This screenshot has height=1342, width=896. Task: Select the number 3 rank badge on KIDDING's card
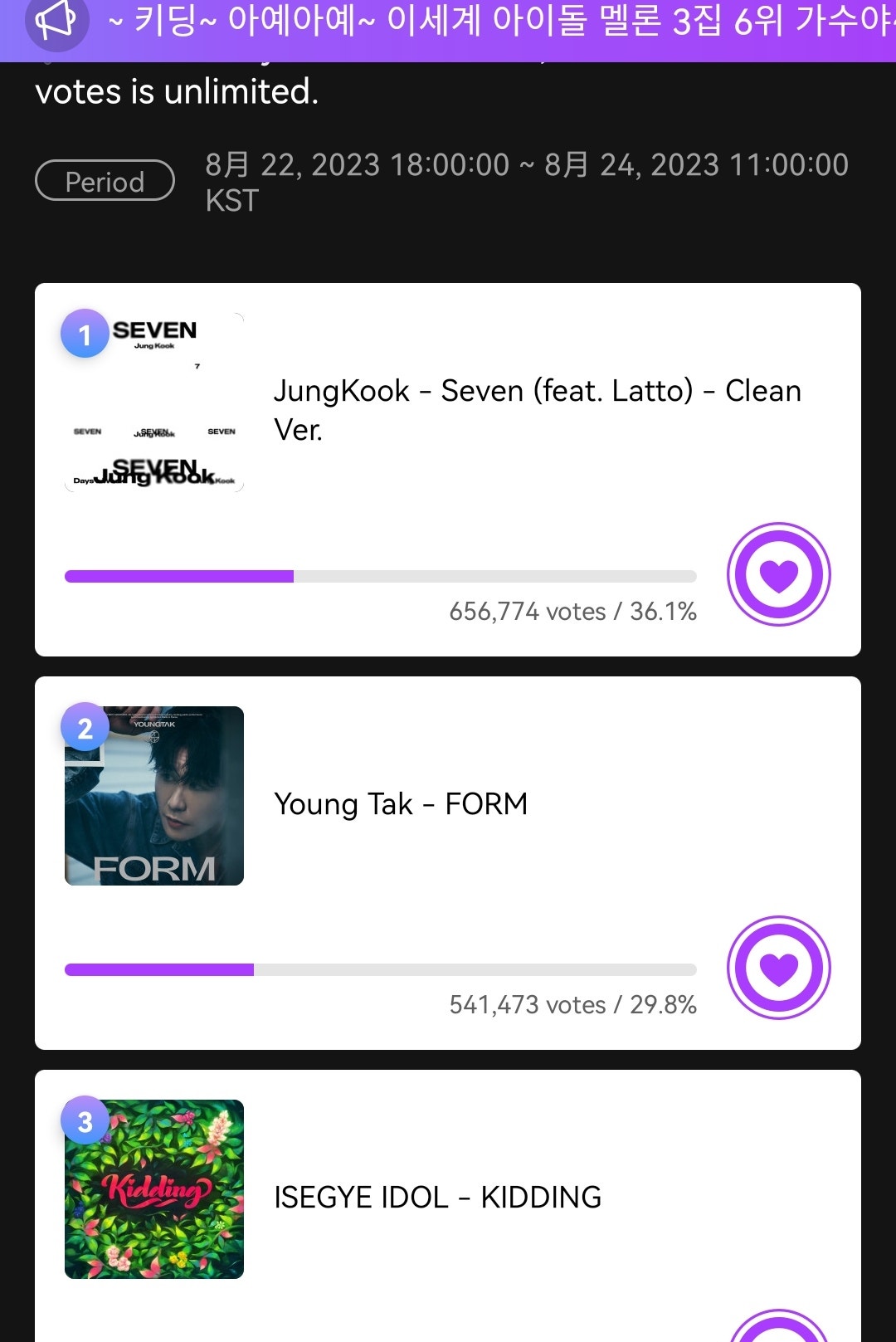tap(84, 1121)
